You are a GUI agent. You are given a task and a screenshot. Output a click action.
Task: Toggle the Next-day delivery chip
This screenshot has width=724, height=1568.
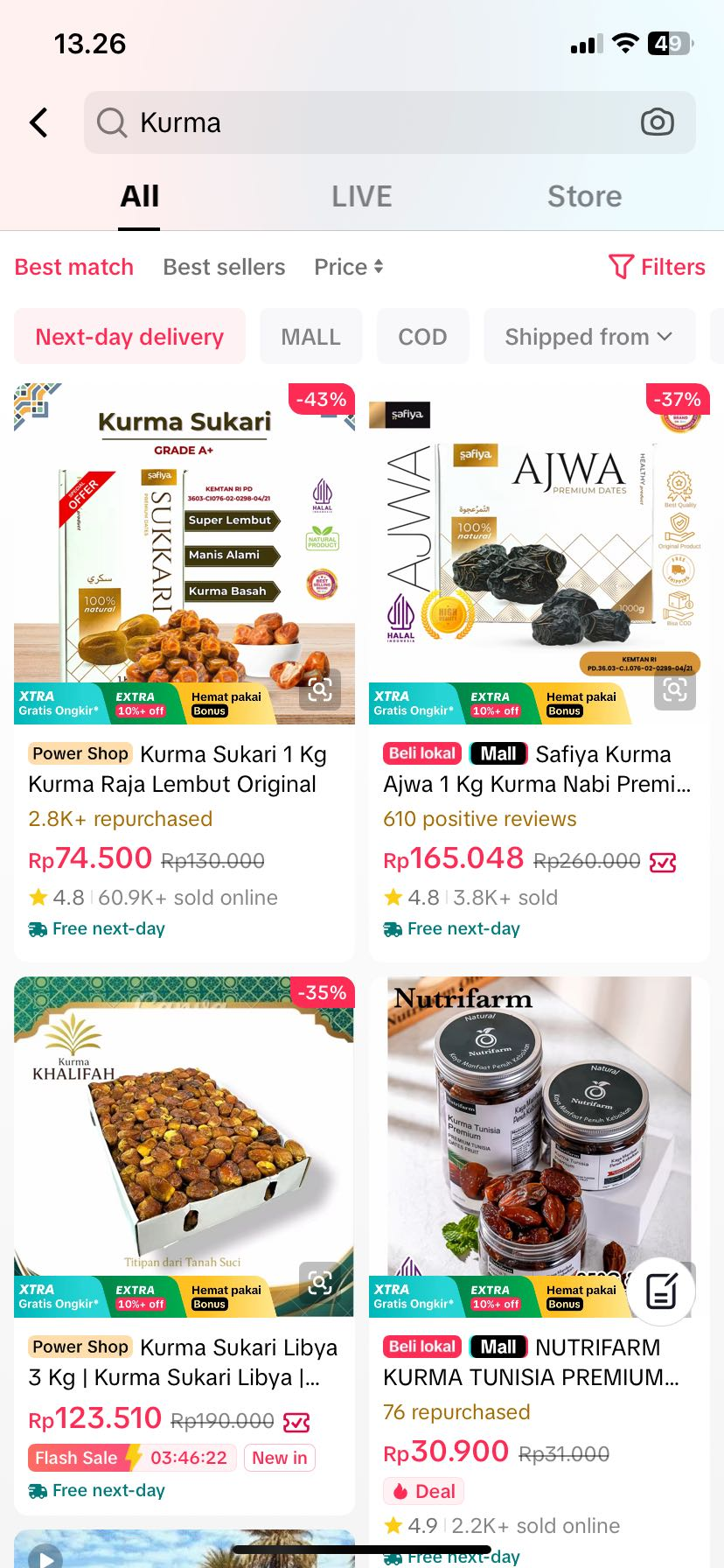[x=129, y=337]
